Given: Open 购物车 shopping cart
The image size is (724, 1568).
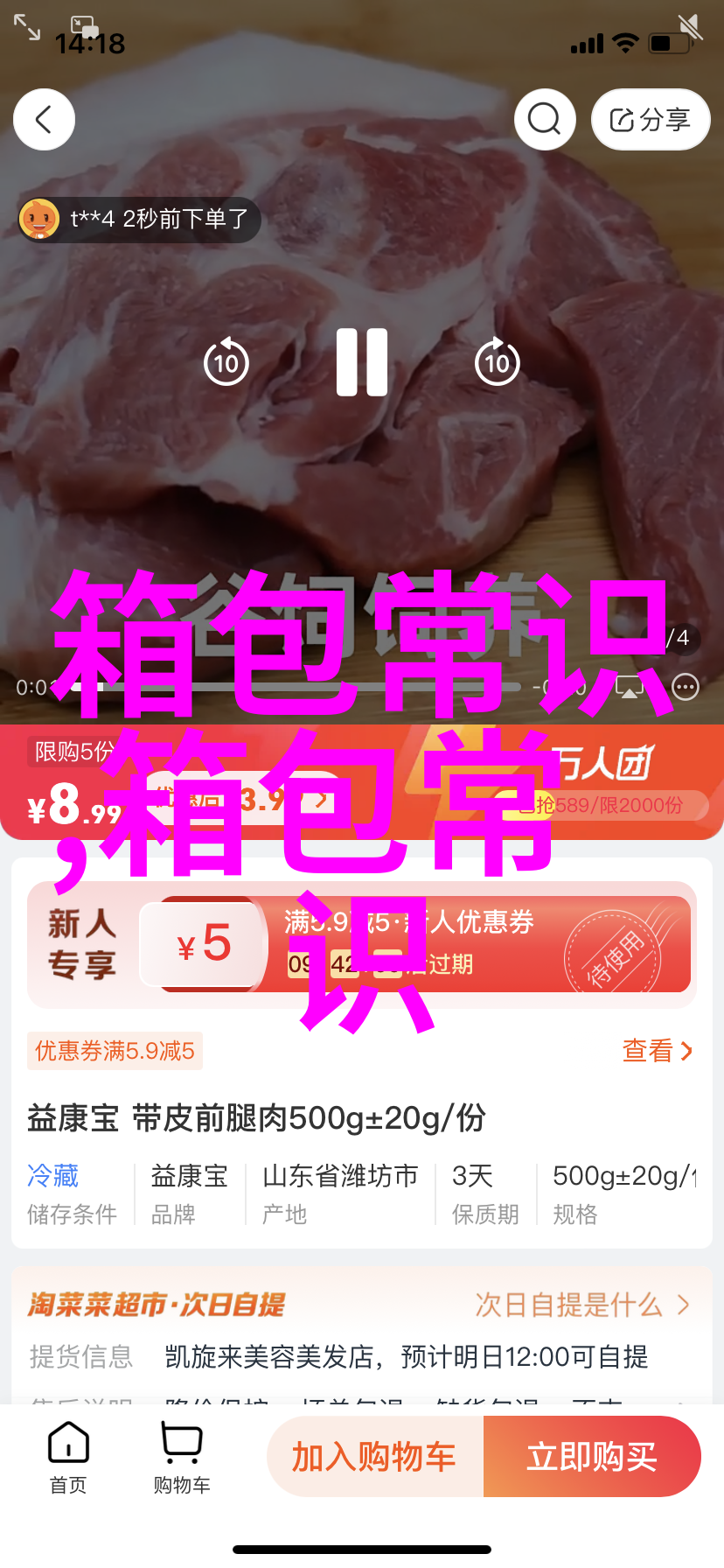Looking at the screenshot, I should tap(181, 1458).
